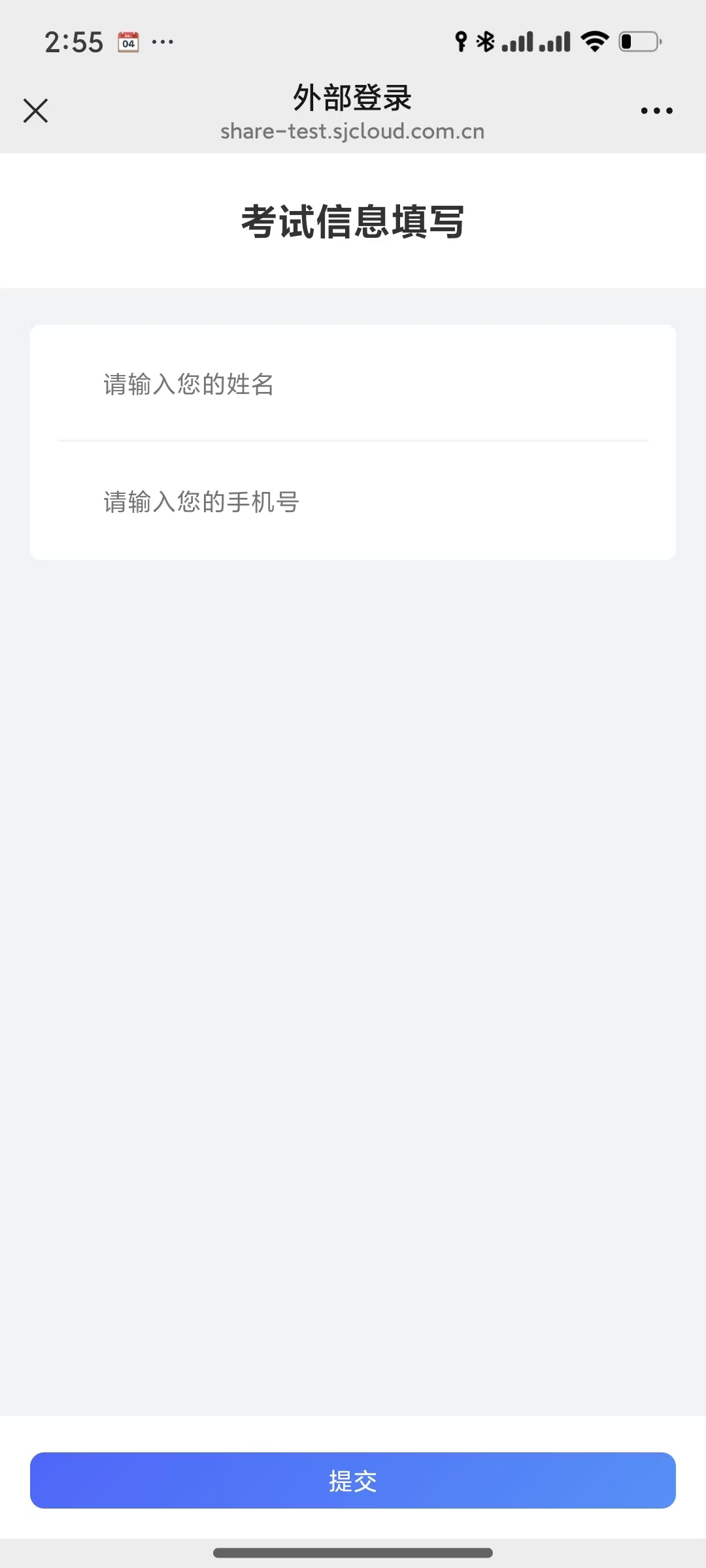Tap the 提交 submit button
The width and height of the screenshot is (706, 1568).
pyautogui.click(x=353, y=1480)
